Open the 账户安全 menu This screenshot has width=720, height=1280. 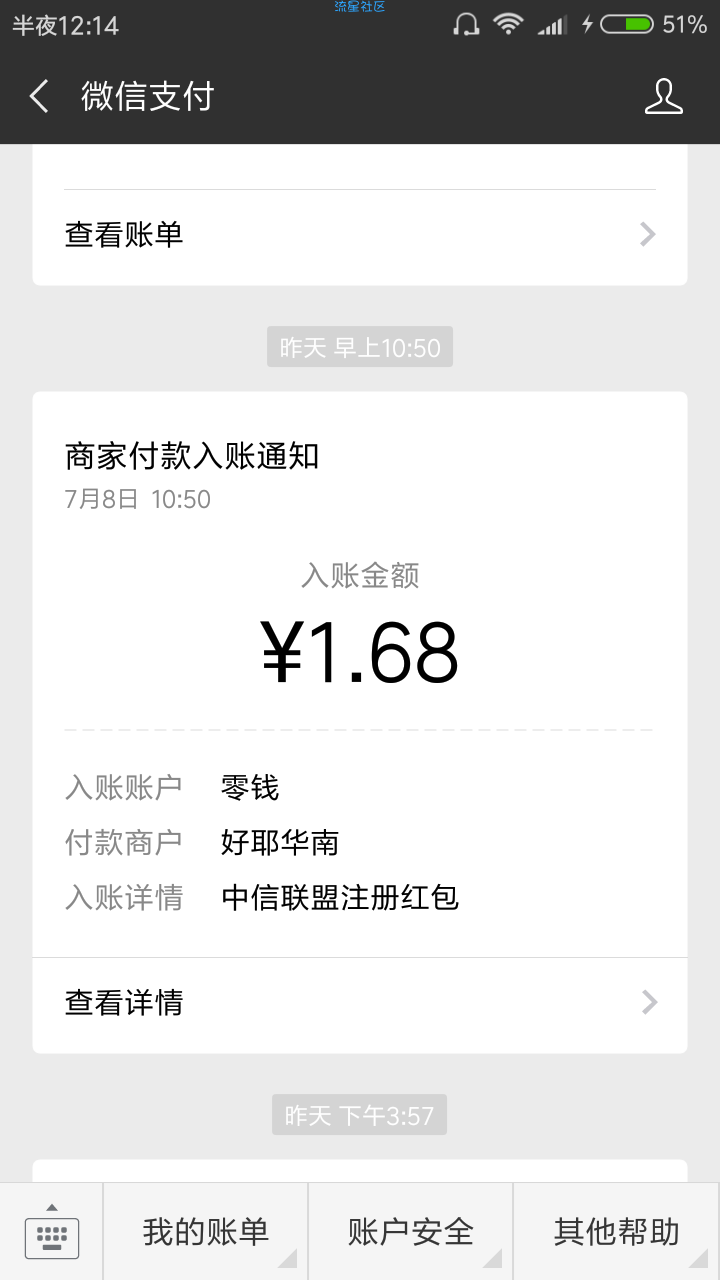coord(410,1232)
